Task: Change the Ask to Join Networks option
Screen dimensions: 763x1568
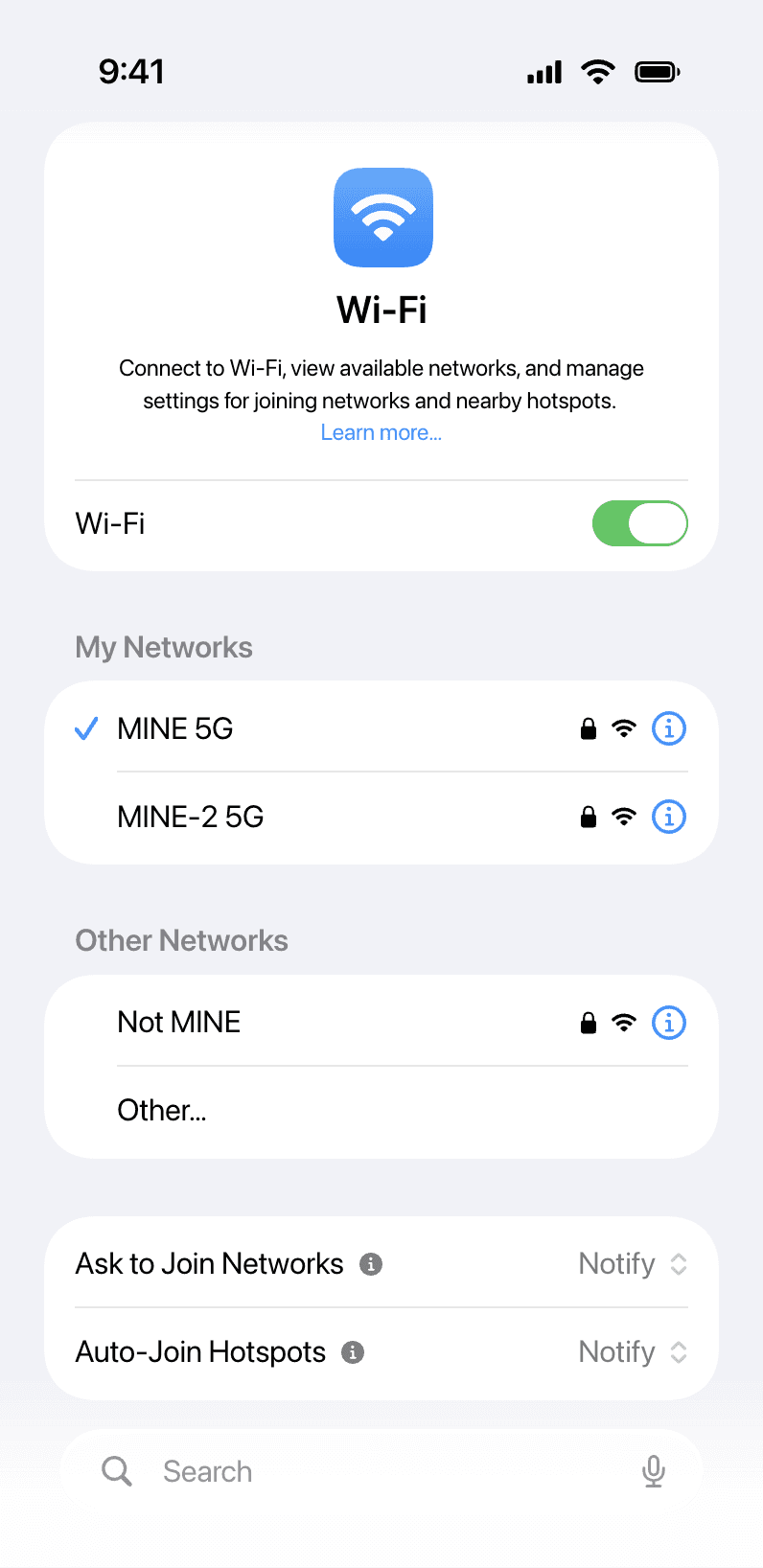Action: point(633,1263)
